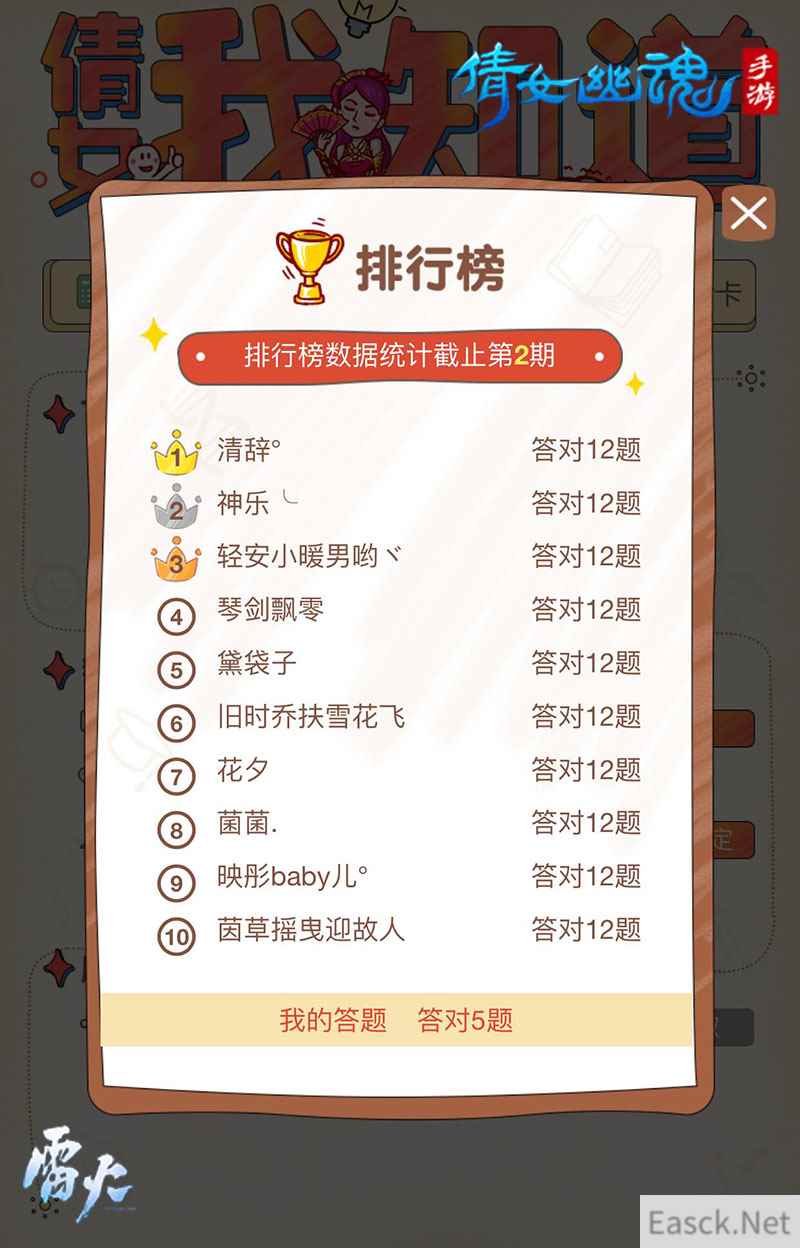The image size is (800, 1248).
Task: Close the leaderboard popup
Action: point(748,213)
